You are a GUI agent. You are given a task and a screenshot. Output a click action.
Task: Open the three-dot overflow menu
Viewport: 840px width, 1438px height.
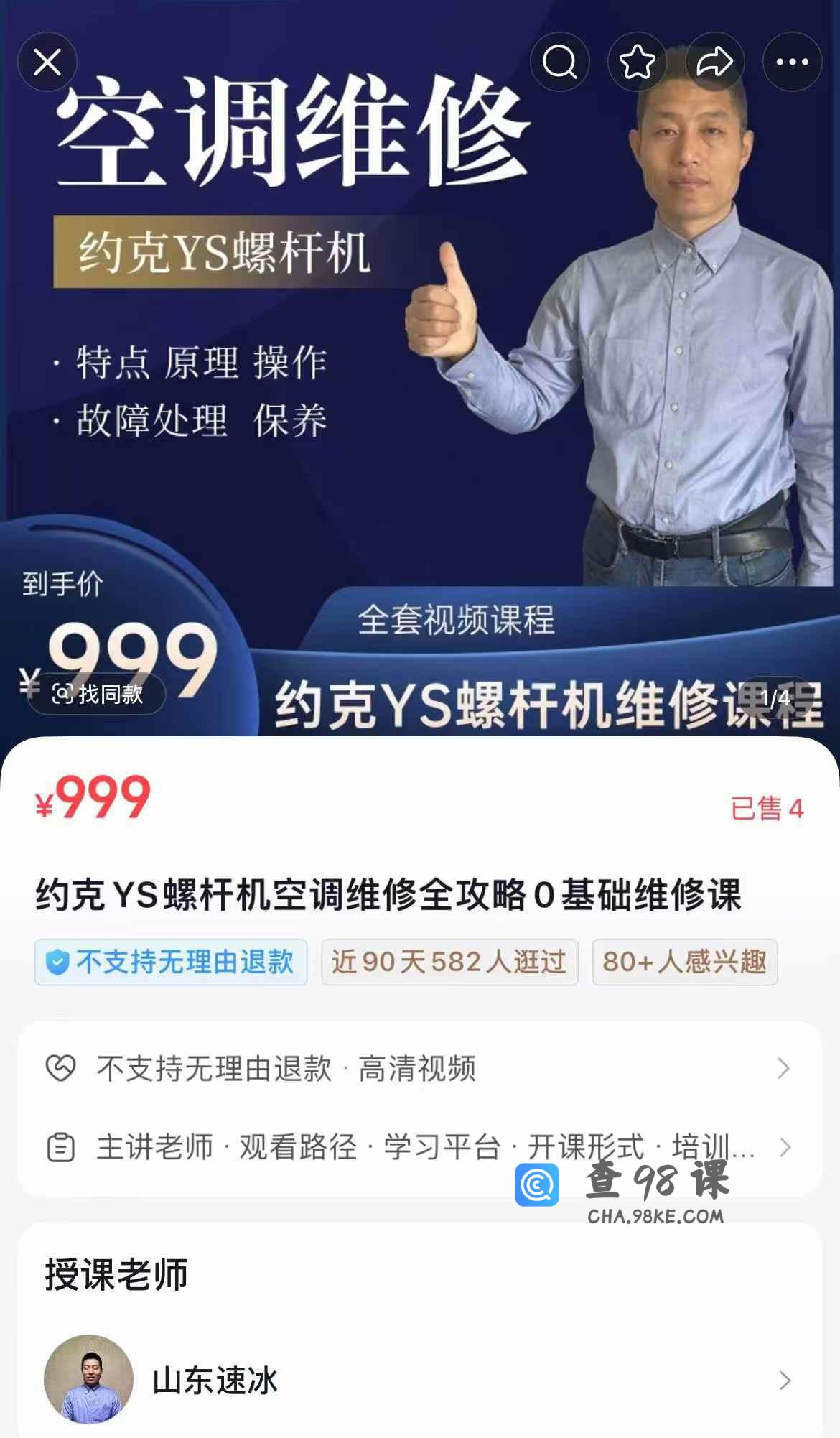[792, 62]
